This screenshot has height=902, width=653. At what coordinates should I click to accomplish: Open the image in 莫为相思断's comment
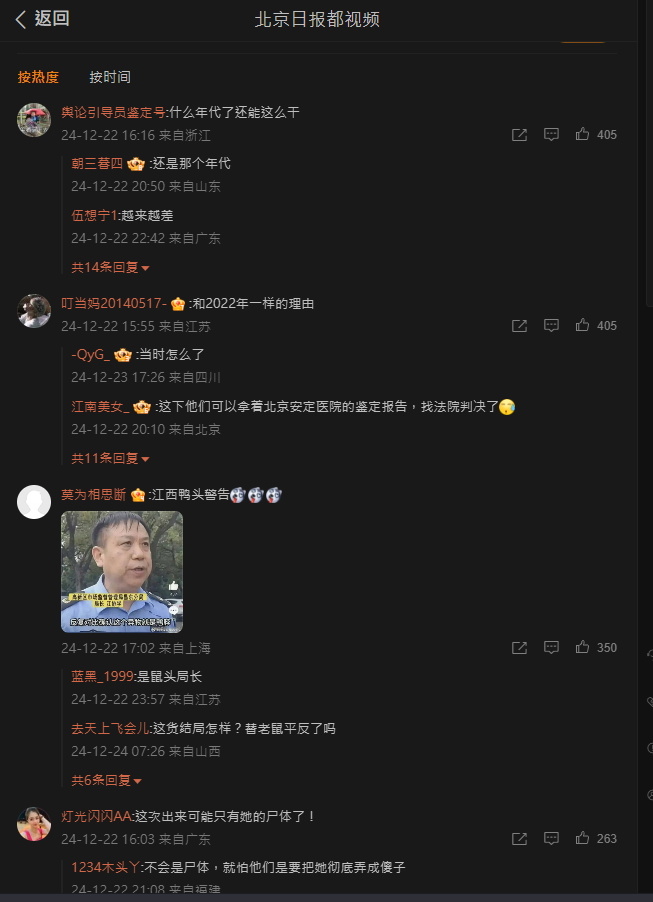(122, 572)
